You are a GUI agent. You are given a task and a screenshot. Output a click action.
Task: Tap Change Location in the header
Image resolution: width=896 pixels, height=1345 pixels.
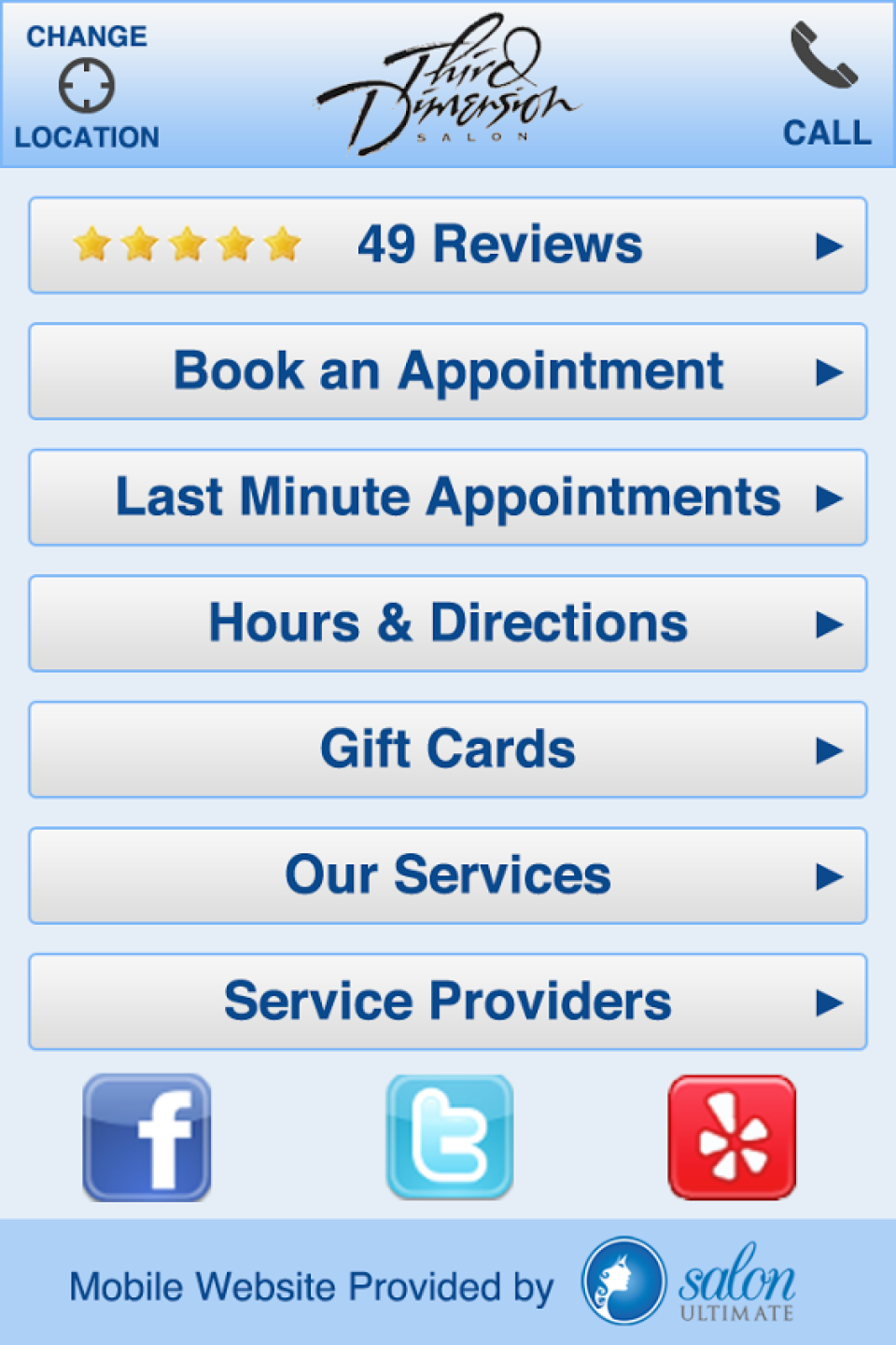pyautogui.click(x=87, y=86)
